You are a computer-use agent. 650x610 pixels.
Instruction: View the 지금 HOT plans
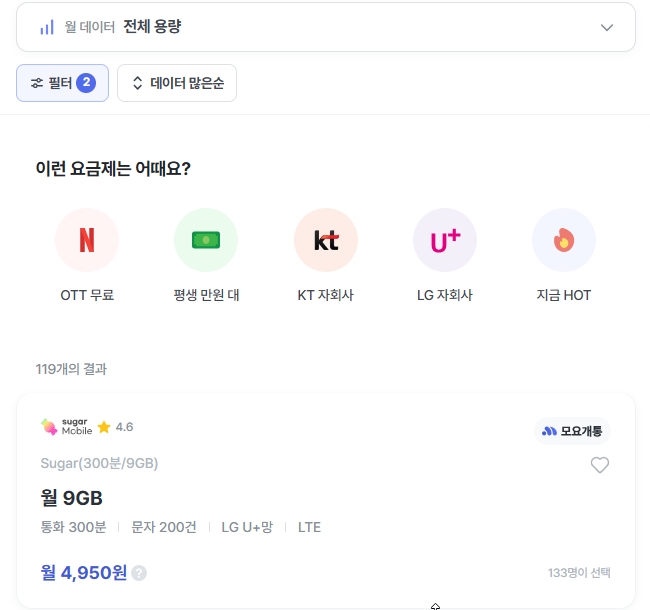click(x=563, y=240)
